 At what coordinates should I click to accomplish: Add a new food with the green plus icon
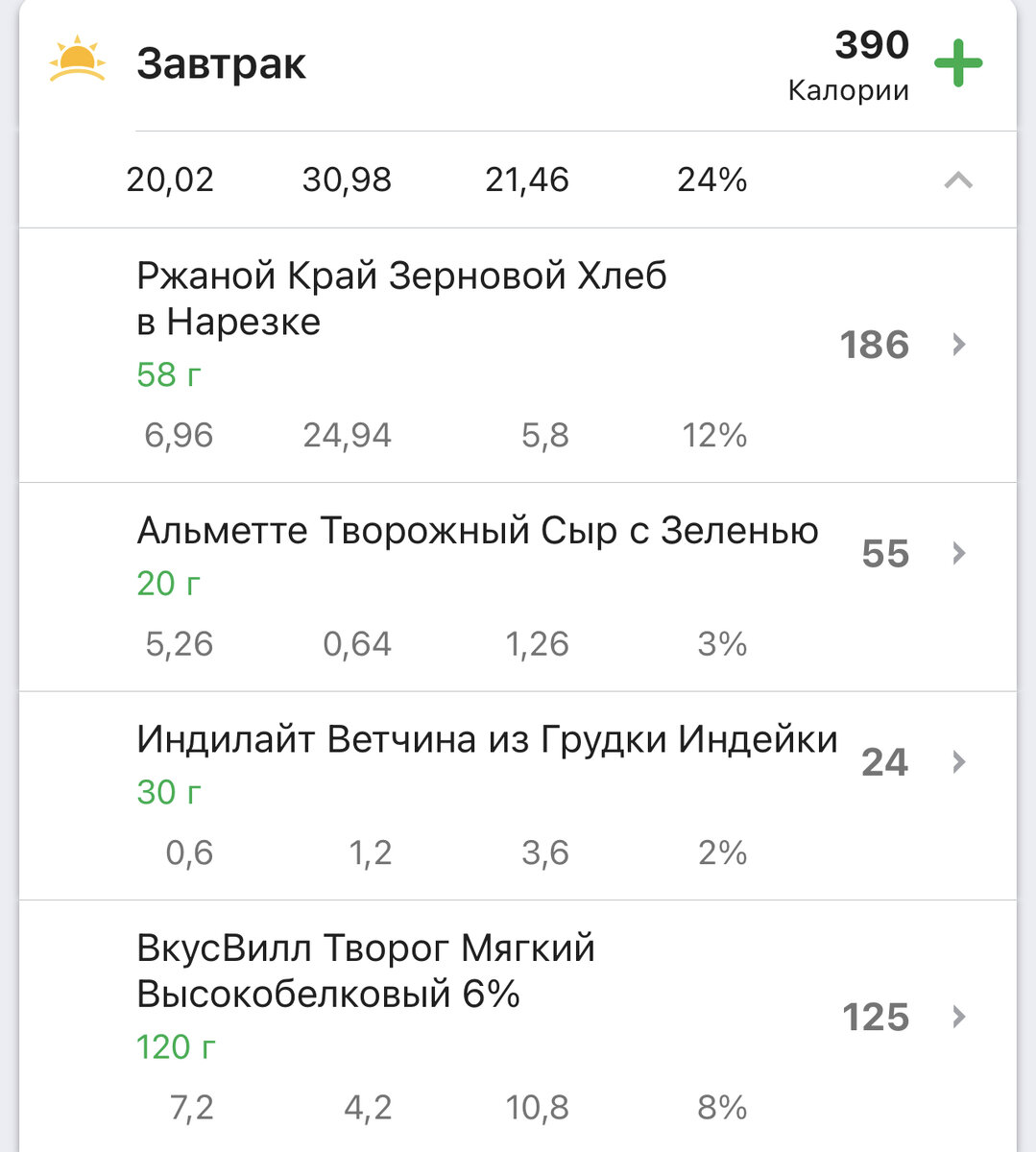coord(959,60)
